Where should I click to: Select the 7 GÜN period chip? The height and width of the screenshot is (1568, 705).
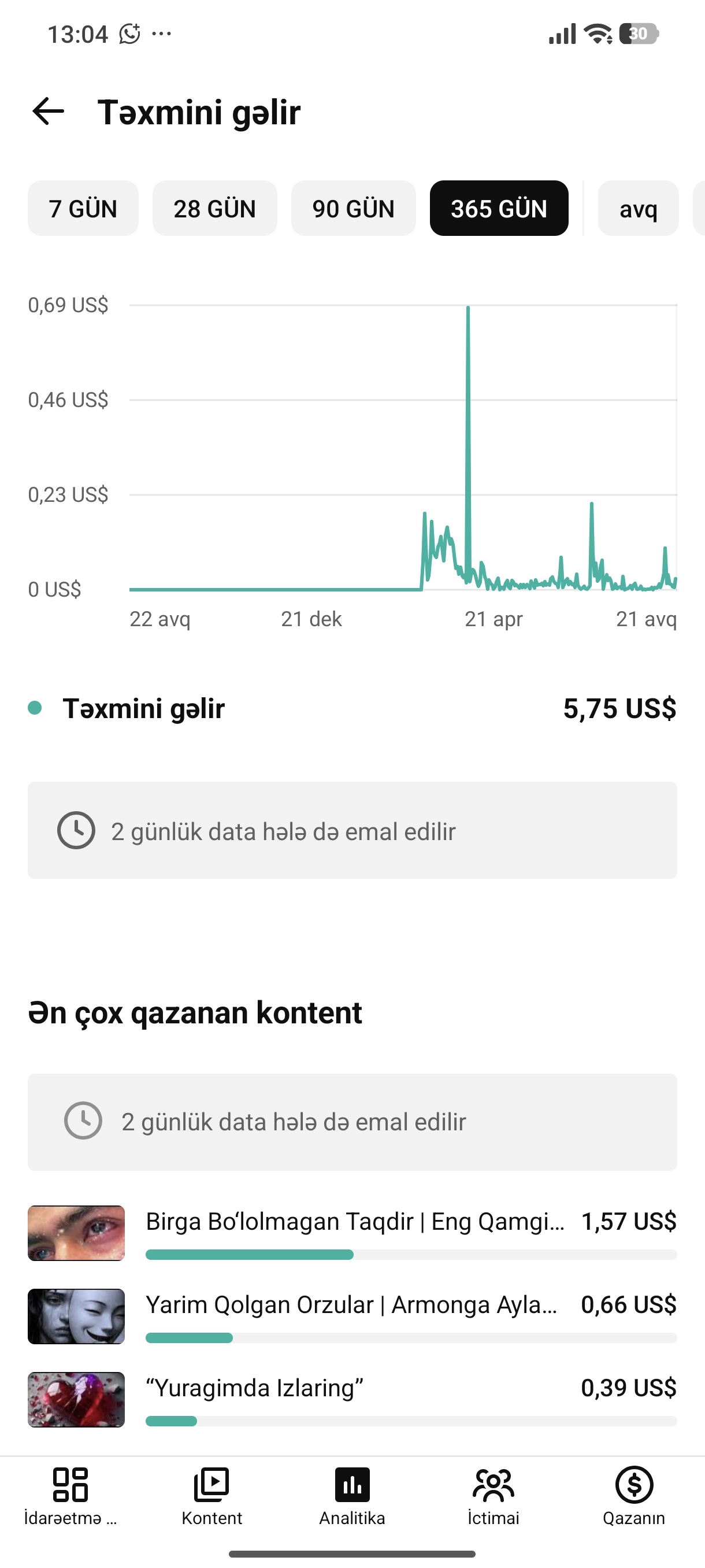tap(83, 208)
